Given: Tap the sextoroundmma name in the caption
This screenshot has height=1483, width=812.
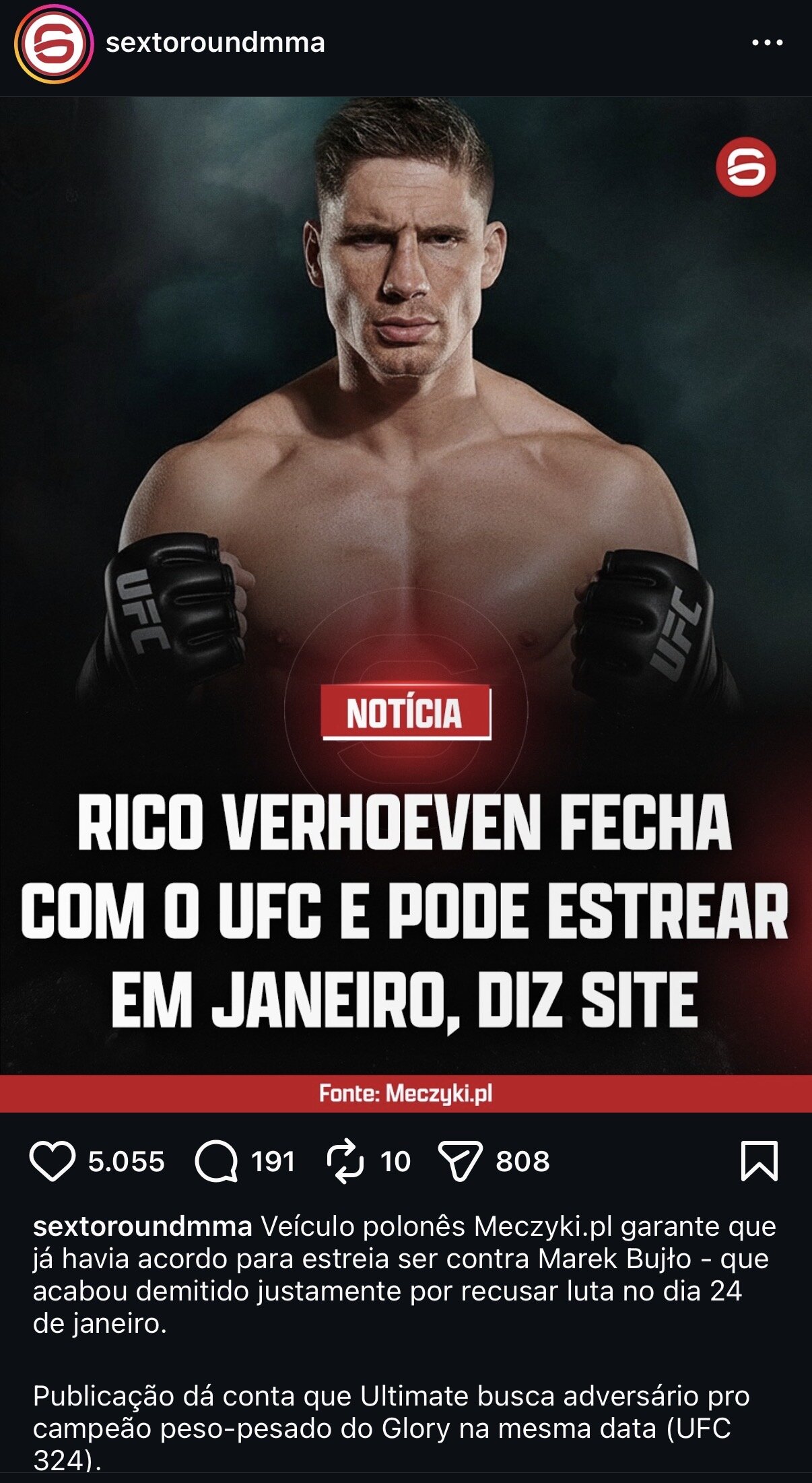Looking at the screenshot, I should pos(143,1226).
